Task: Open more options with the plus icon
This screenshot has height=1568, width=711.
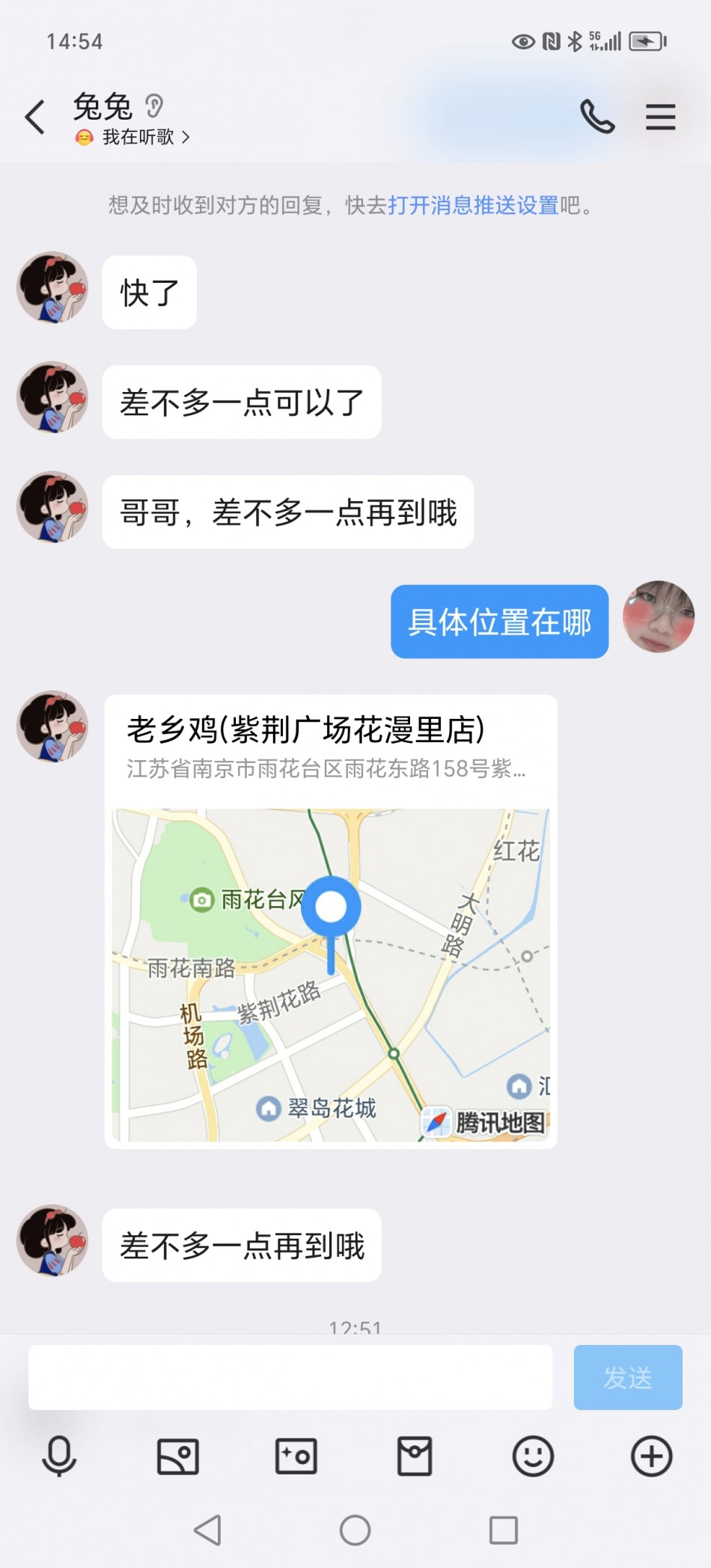Action: [x=652, y=1457]
